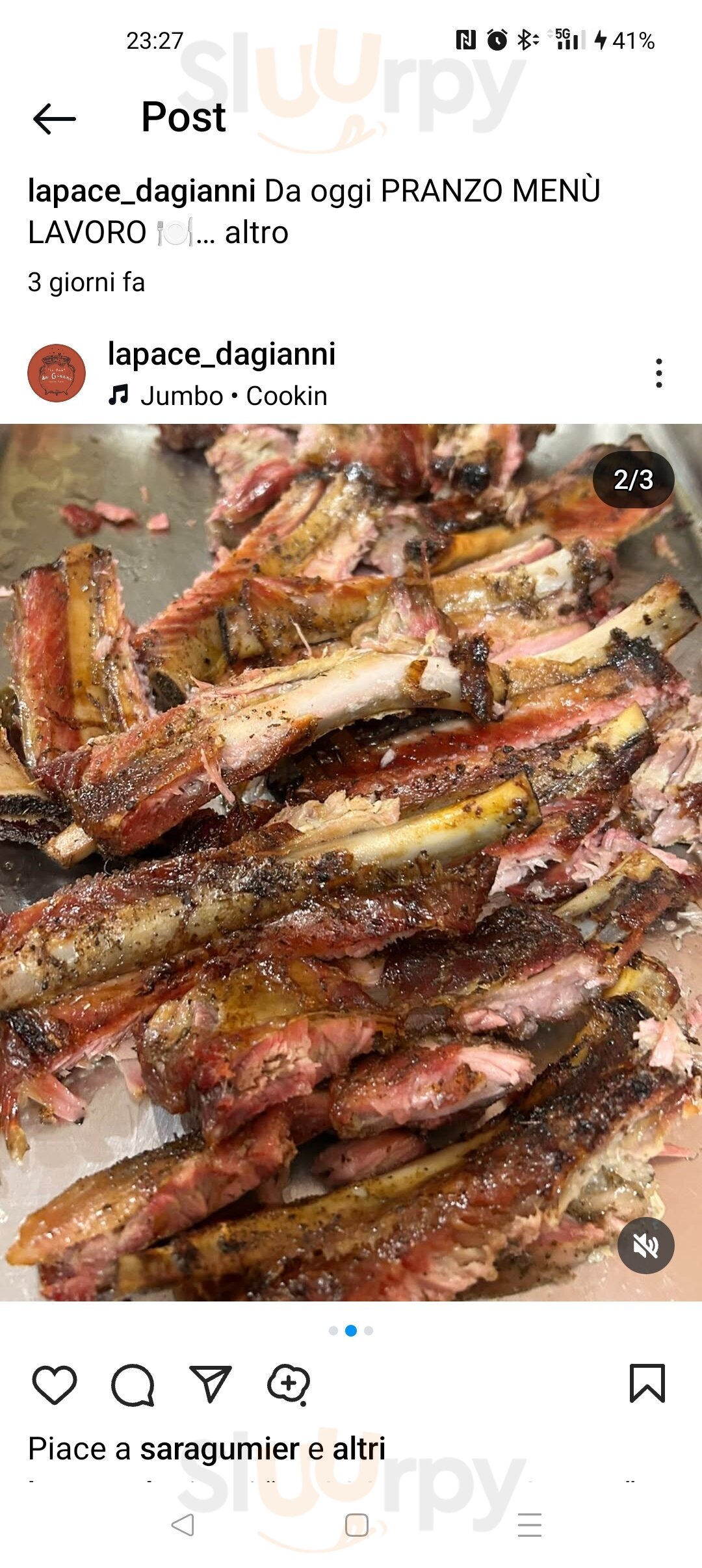This screenshot has height=1568, width=702.
Task: Open saragumier's profile from likes
Action: tap(220, 1449)
